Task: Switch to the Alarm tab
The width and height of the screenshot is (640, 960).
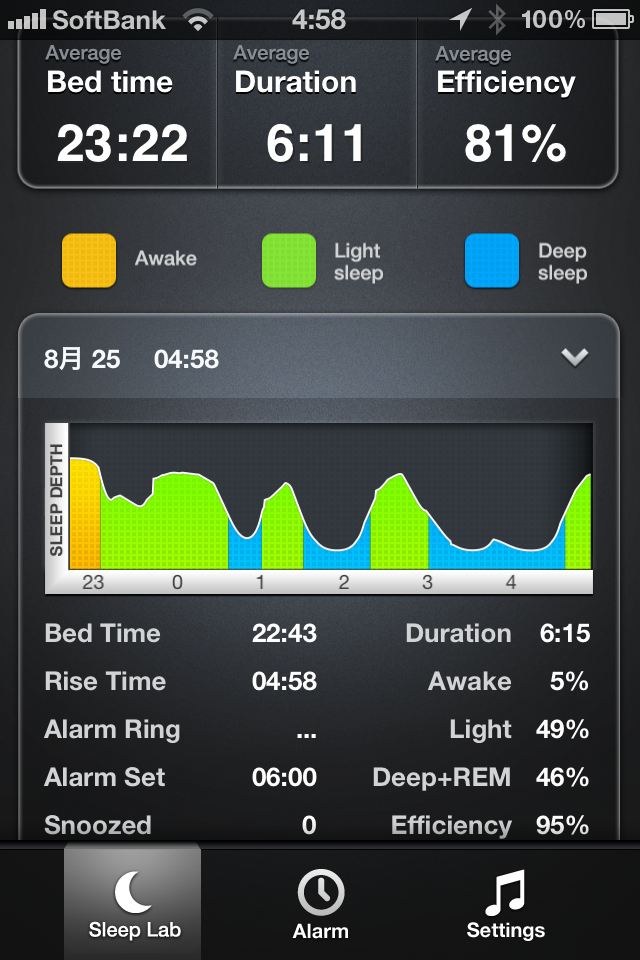Action: 320,904
